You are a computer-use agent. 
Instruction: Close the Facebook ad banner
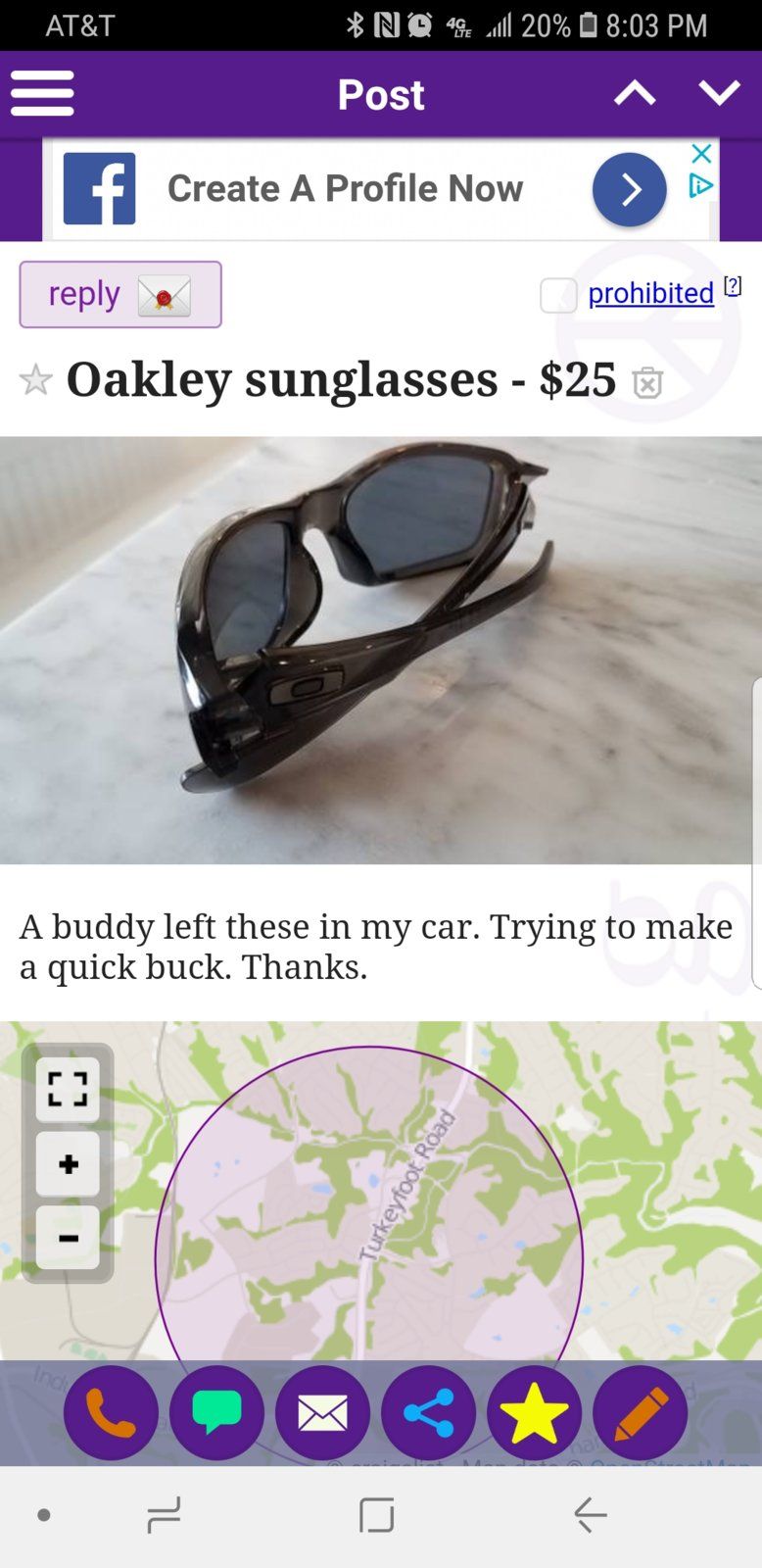pos(701,154)
